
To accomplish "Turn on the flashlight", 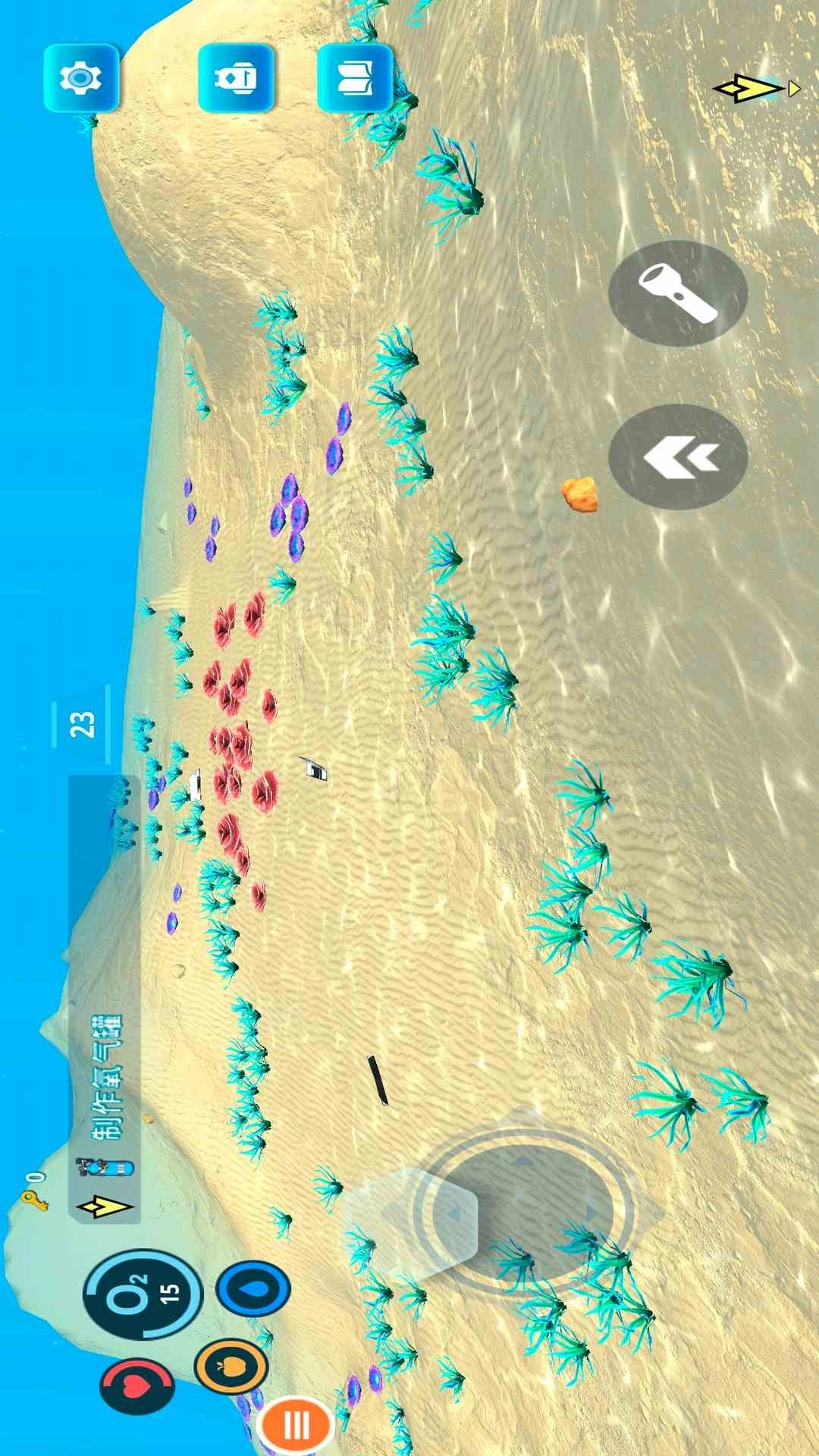I will (677, 293).
